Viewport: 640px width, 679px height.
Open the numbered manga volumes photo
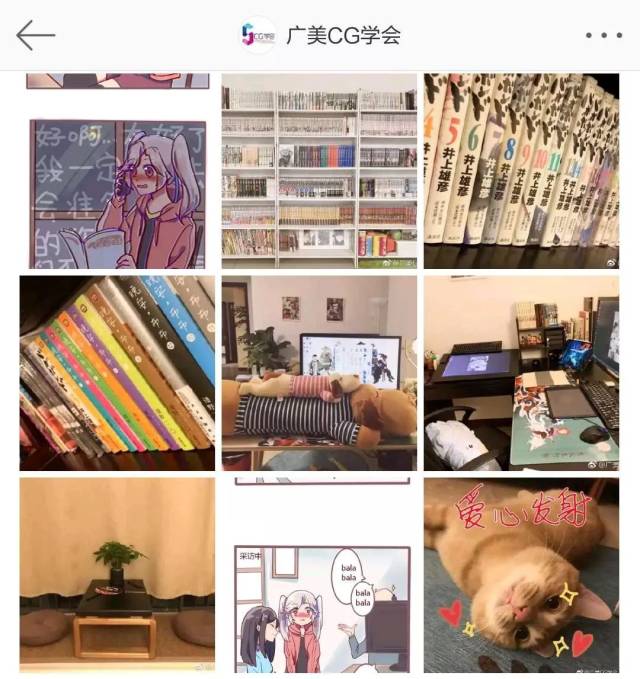(x=521, y=172)
